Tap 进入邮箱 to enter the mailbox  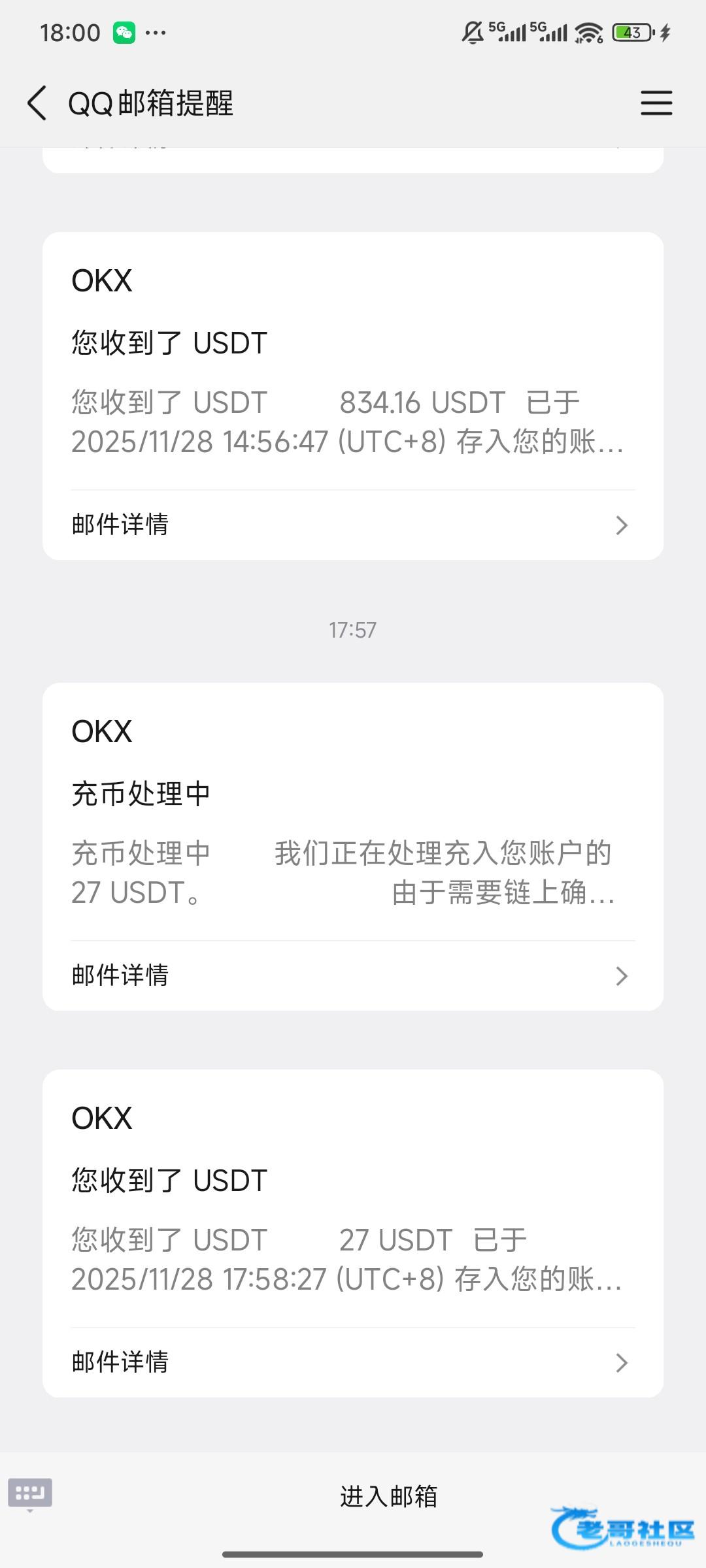pyautogui.click(x=388, y=1496)
